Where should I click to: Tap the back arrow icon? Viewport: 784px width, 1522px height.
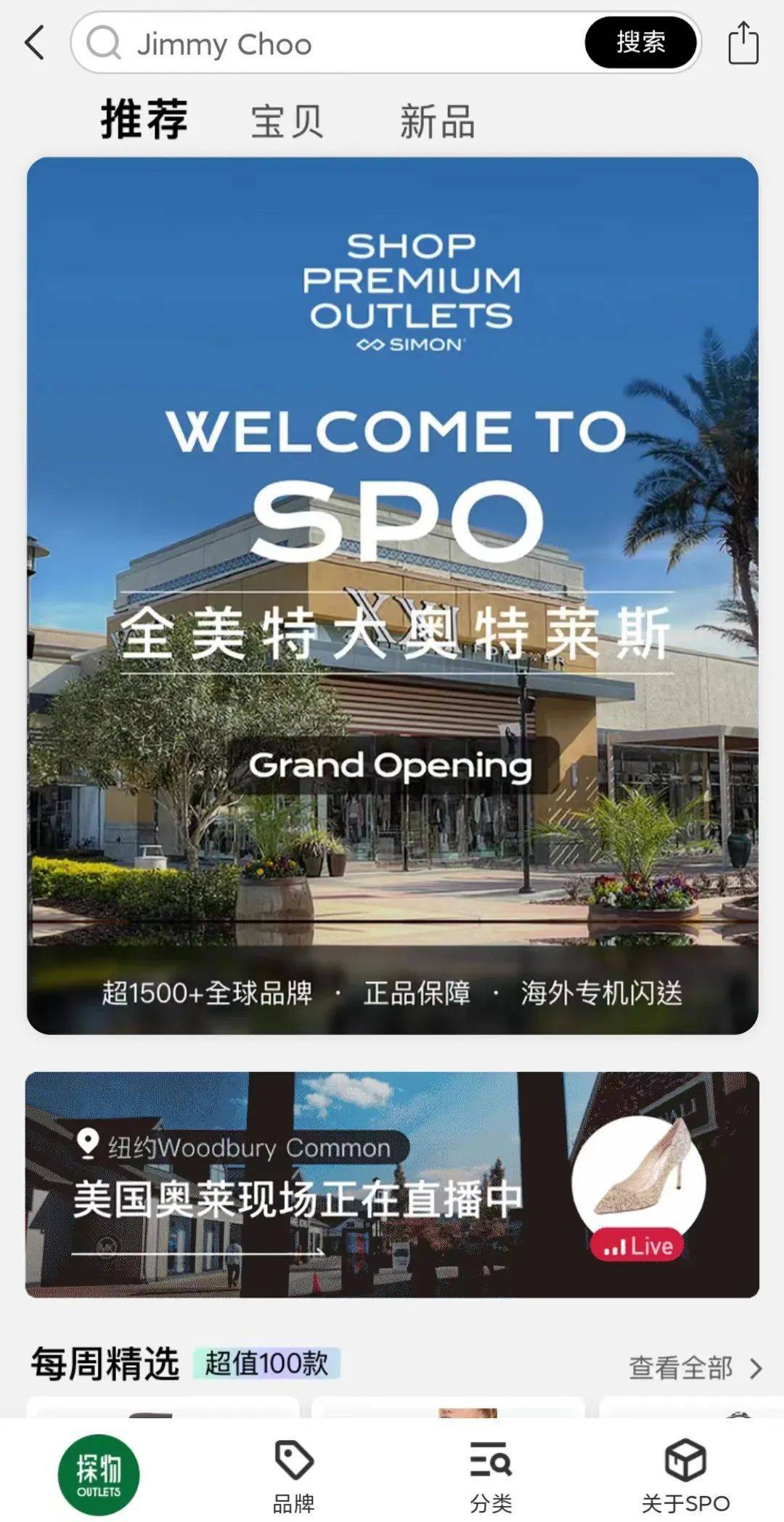click(32, 44)
